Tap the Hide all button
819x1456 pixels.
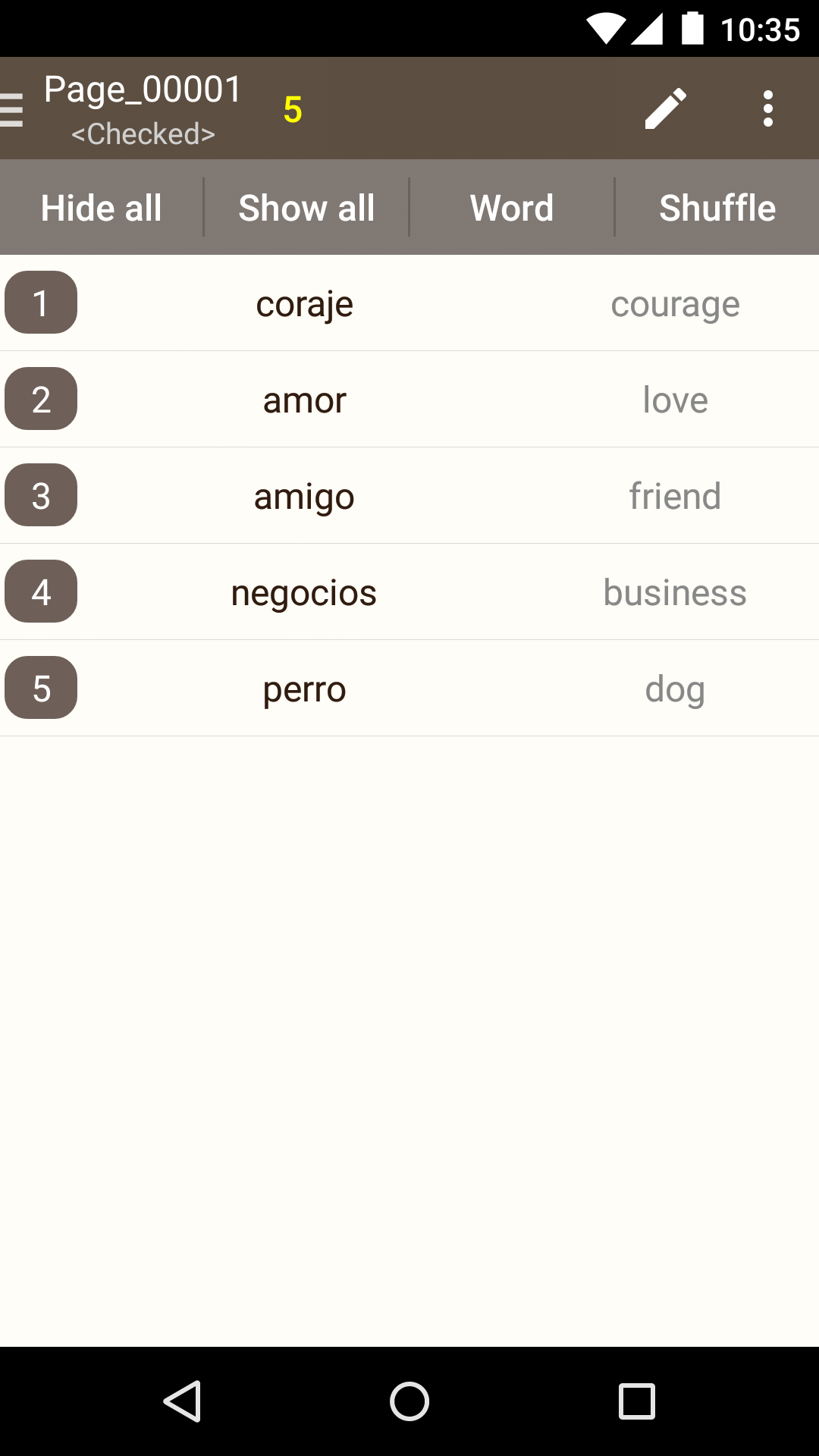click(x=102, y=208)
